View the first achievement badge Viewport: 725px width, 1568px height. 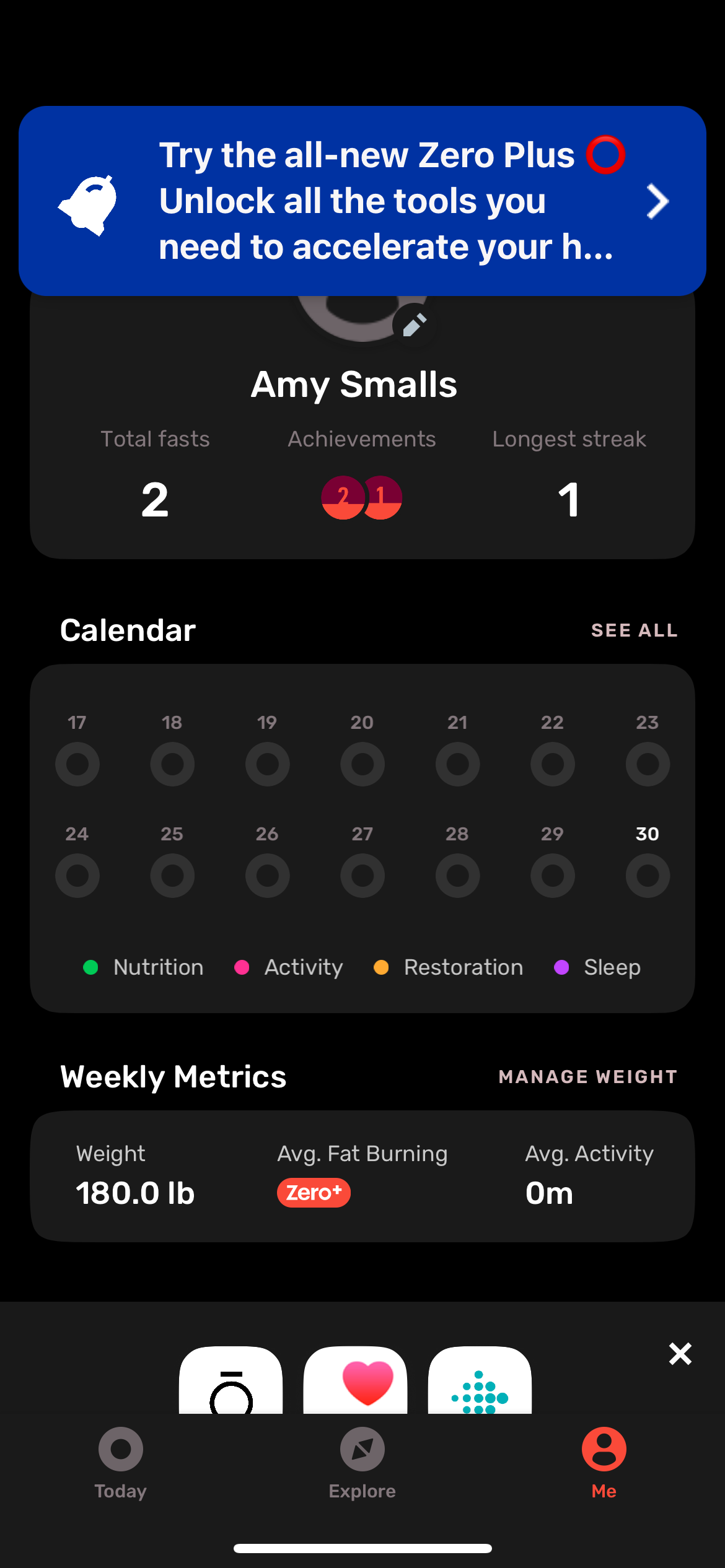click(x=343, y=497)
